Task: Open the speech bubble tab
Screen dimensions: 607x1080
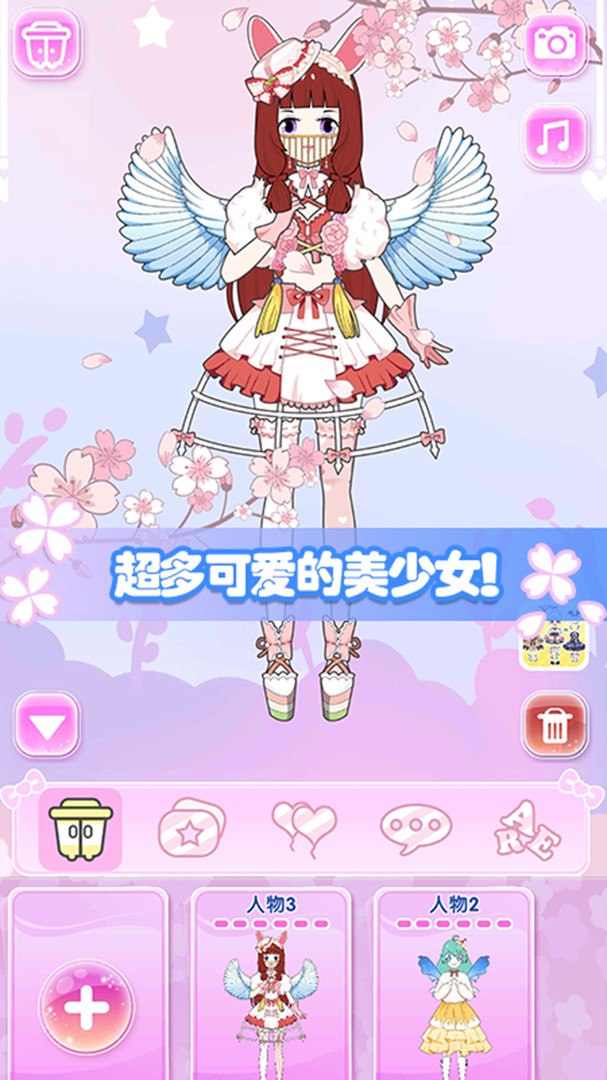Action: (x=415, y=829)
